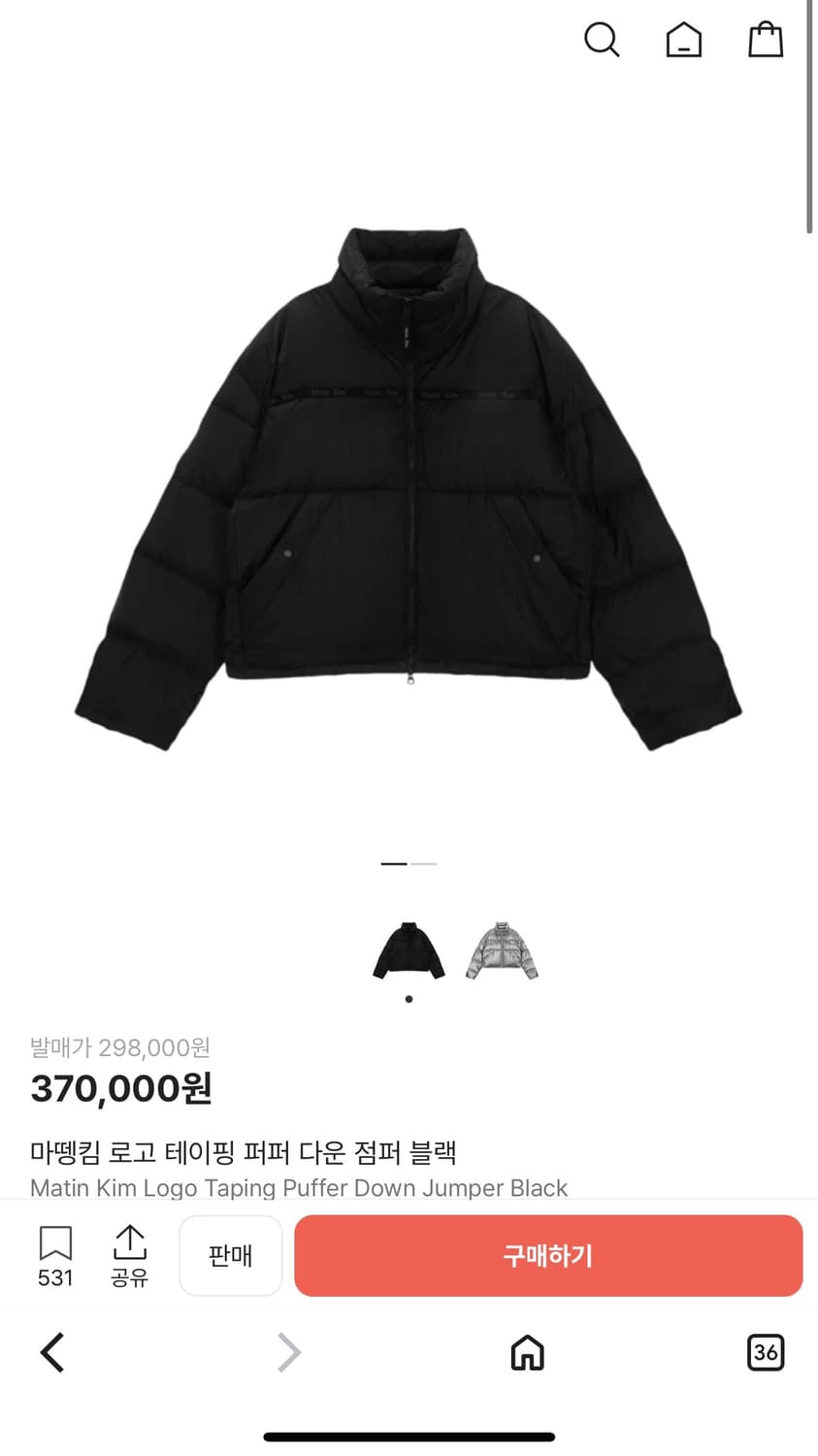This screenshot has height=1456, width=818.
Task: Tap the large black jacket product photo
Action: [x=409, y=485]
